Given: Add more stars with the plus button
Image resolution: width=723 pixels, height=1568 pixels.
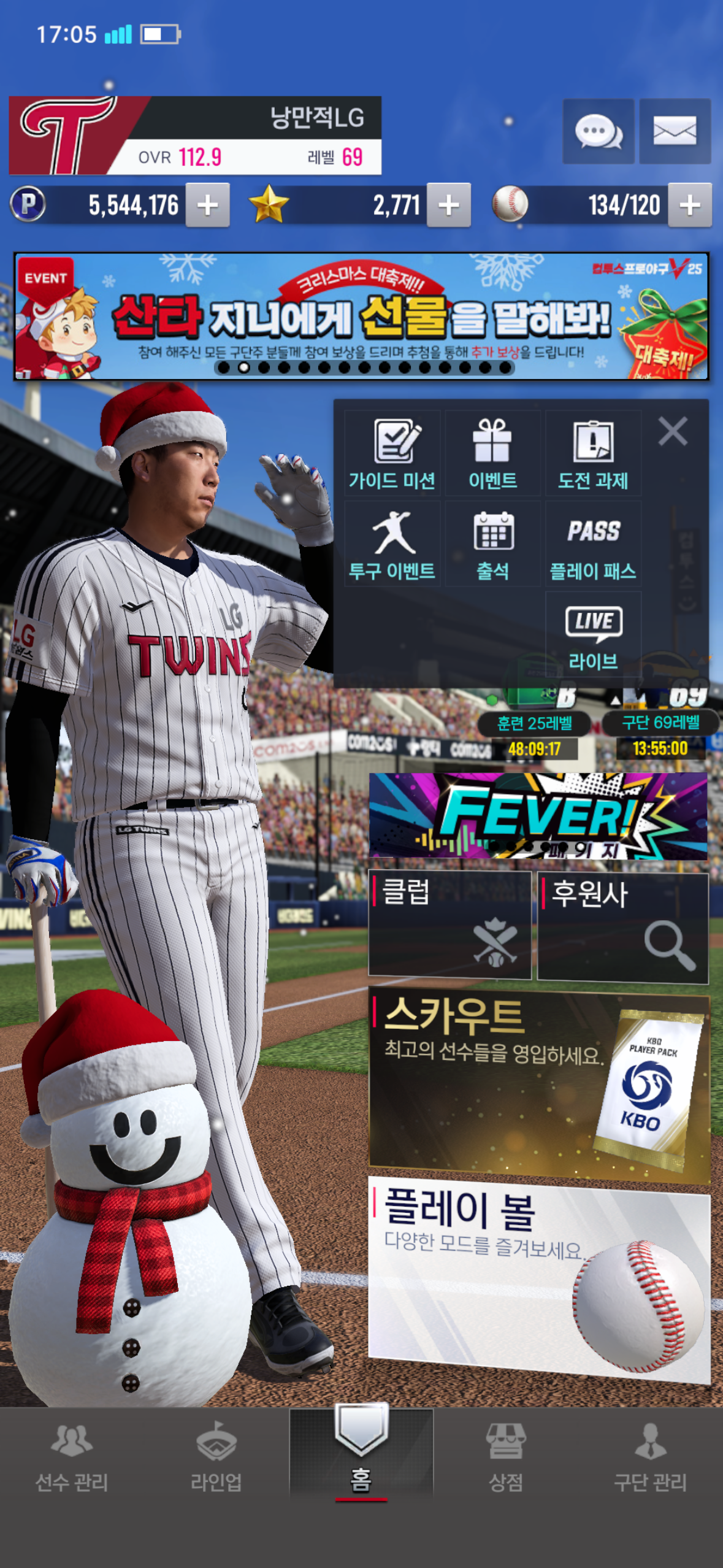Looking at the screenshot, I should [x=448, y=205].
